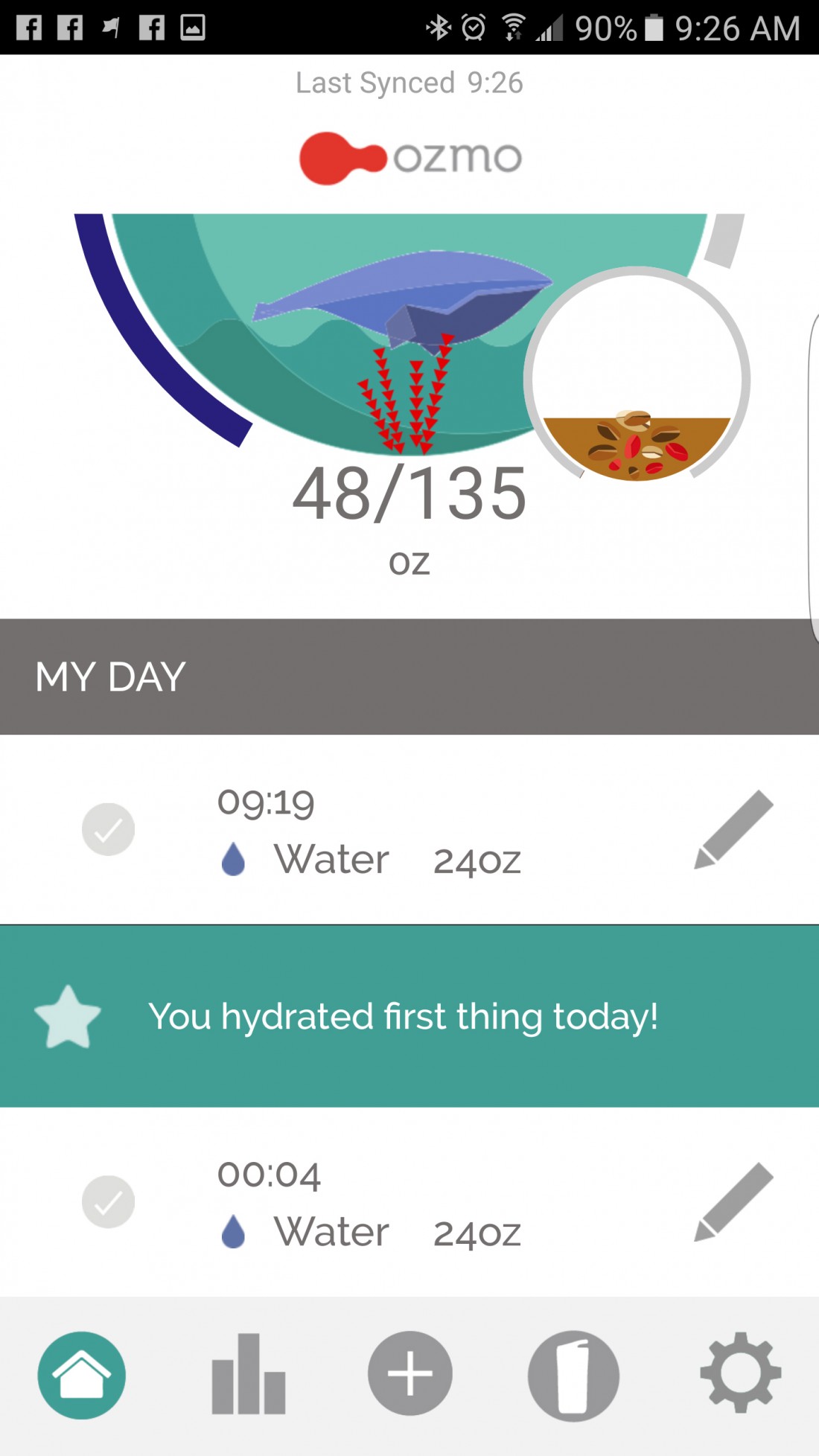Open the coffee intake circle
The height and width of the screenshot is (1456, 819).
(x=637, y=380)
